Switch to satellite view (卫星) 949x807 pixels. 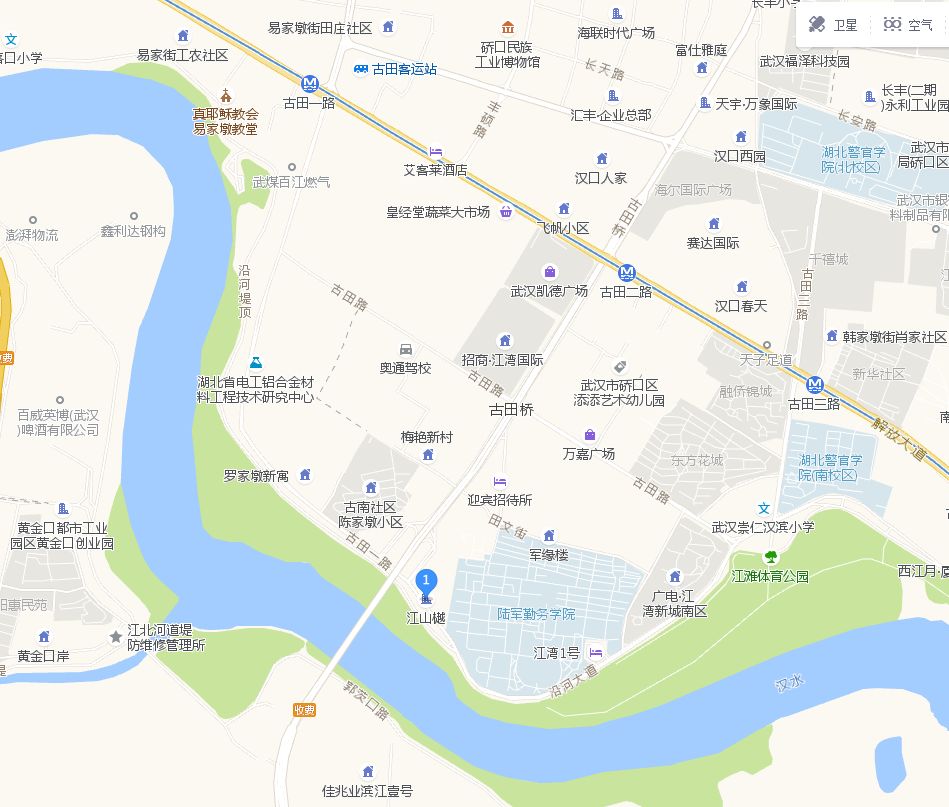(x=832, y=25)
